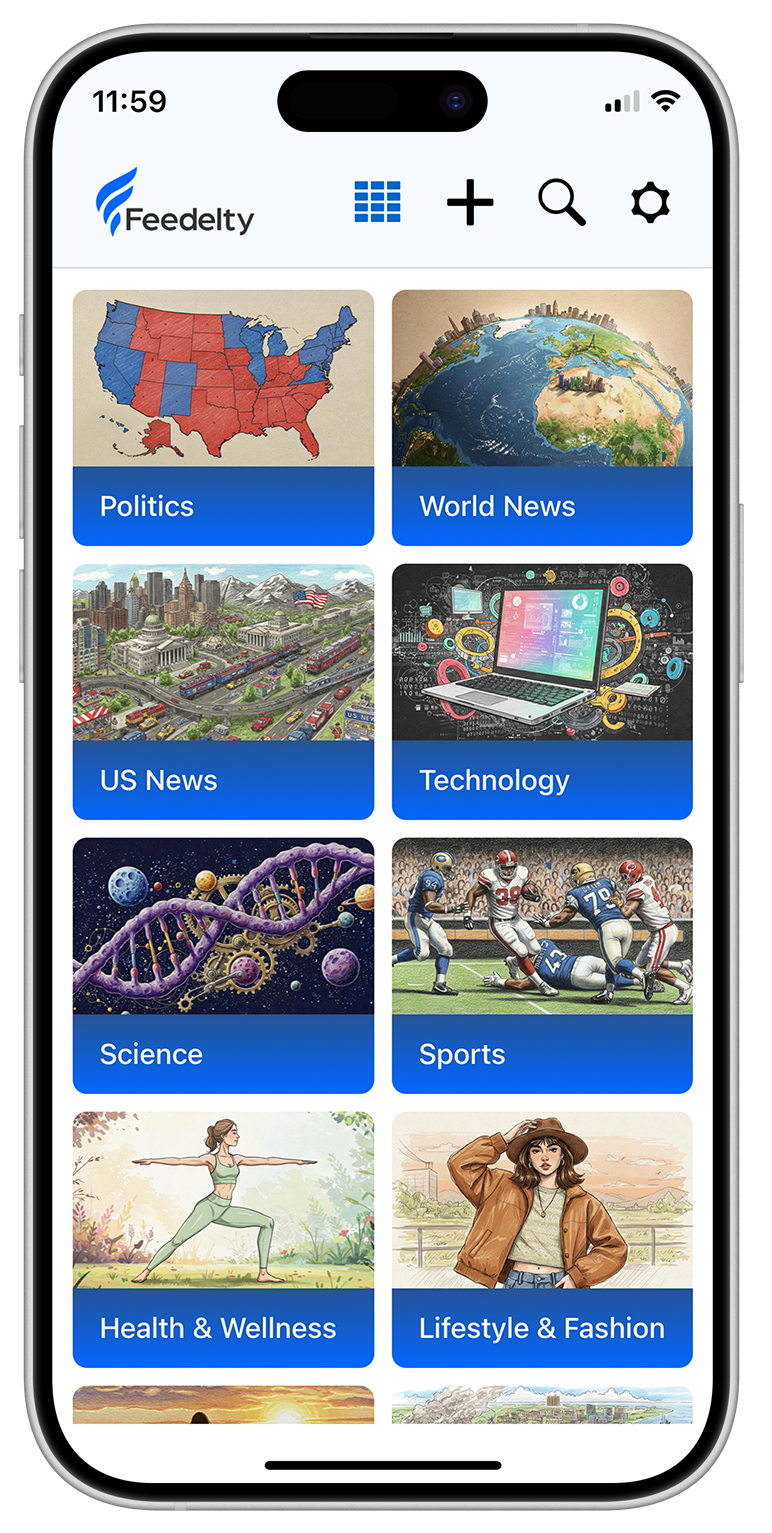
Task: Open the Technology category
Action: (542, 691)
